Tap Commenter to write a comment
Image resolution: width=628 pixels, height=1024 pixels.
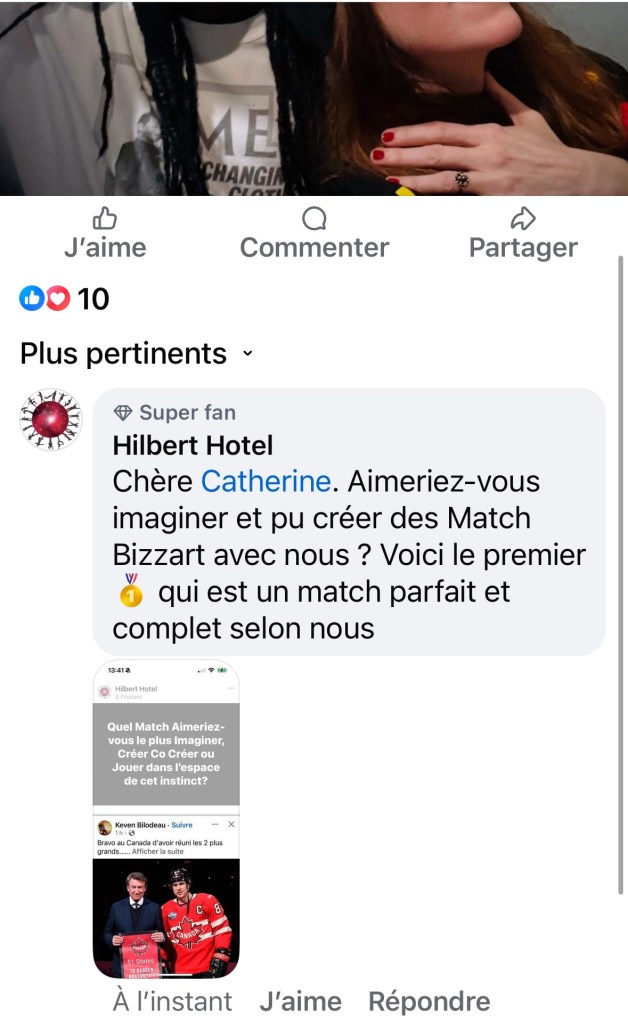point(314,234)
